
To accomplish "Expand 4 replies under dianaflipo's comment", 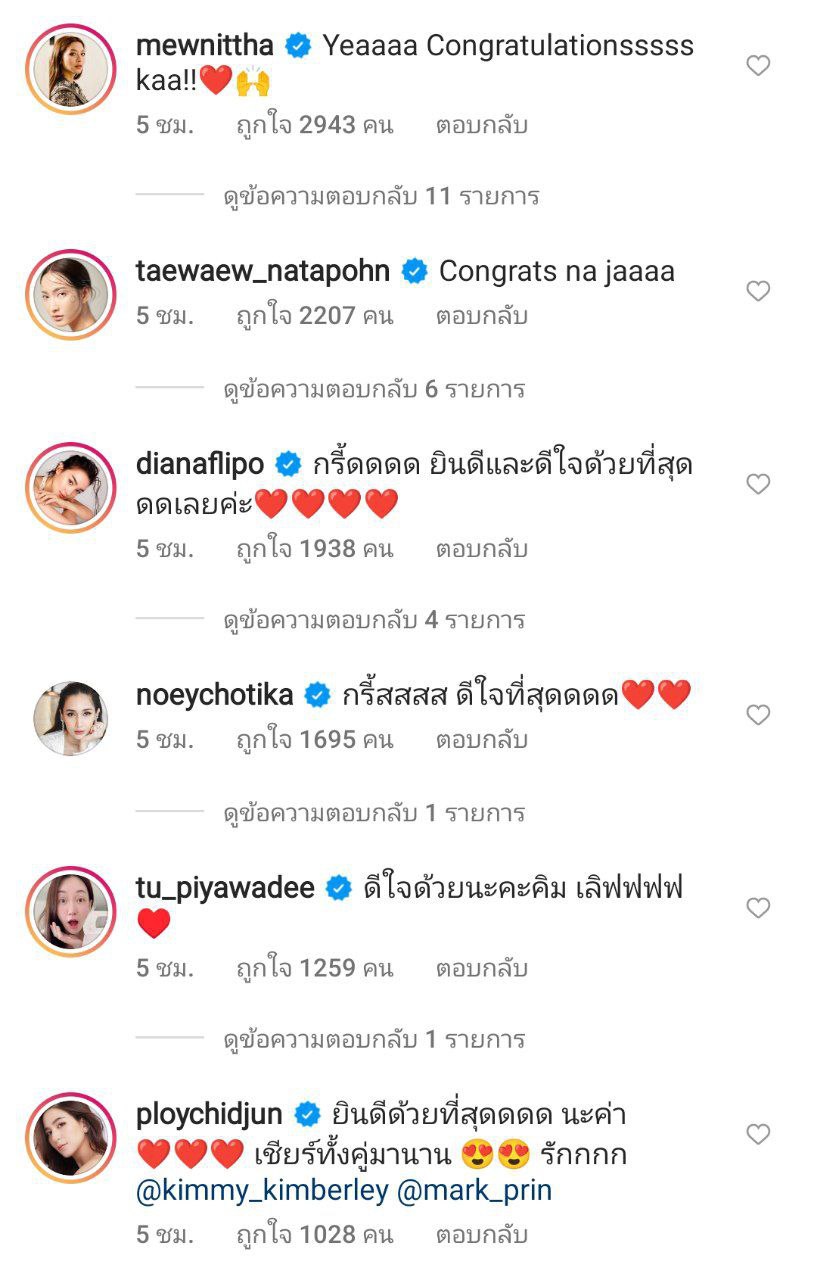I will pos(374,620).
